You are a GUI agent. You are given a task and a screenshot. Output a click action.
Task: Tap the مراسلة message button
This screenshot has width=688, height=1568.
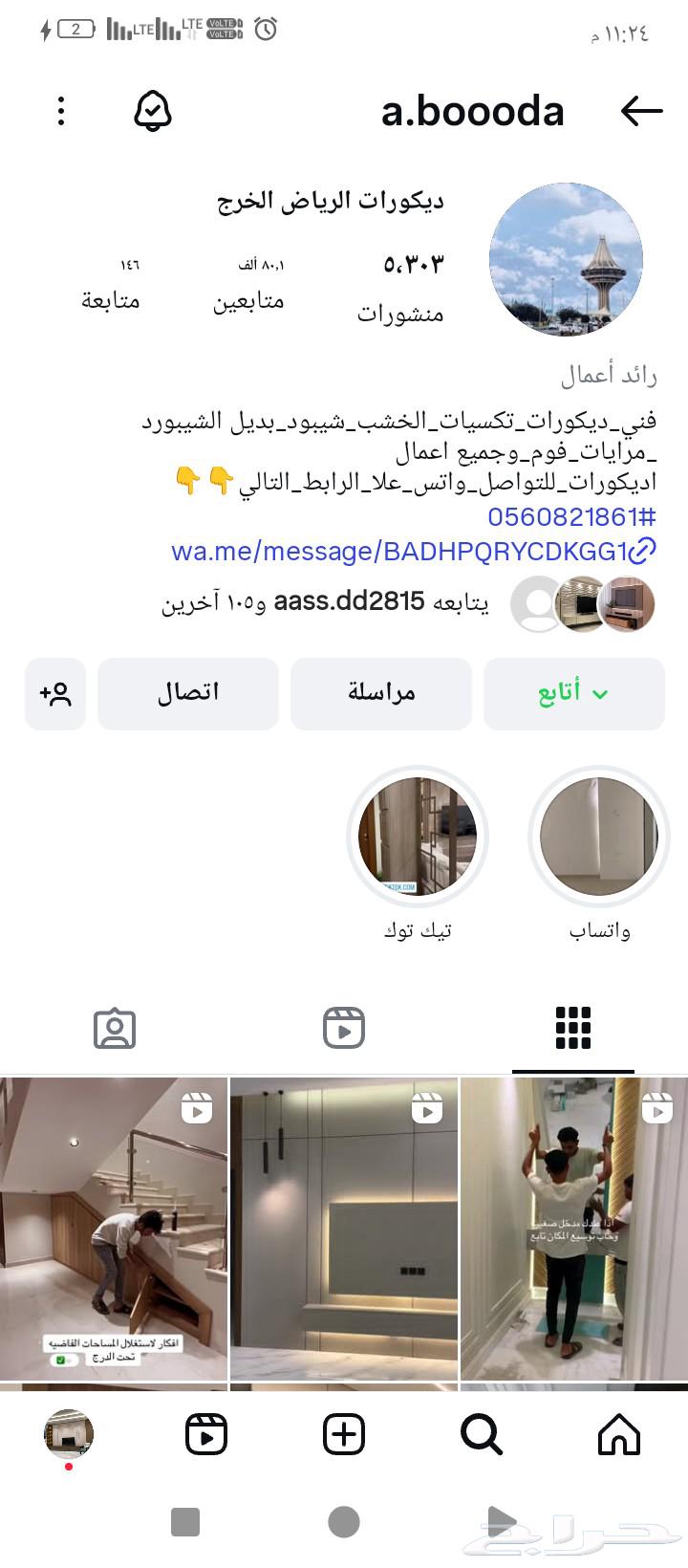tap(380, 694)
